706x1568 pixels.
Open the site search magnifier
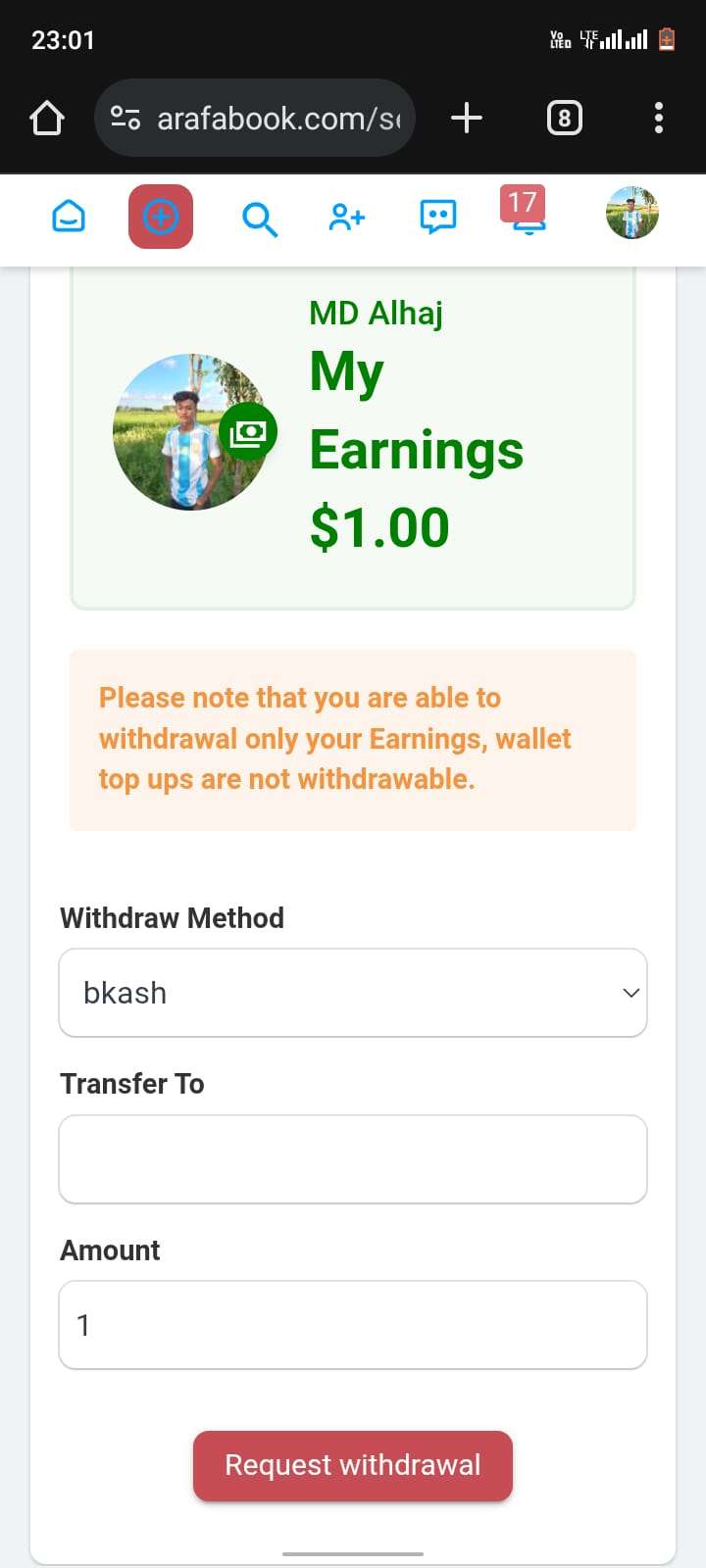tap(259, 219)
